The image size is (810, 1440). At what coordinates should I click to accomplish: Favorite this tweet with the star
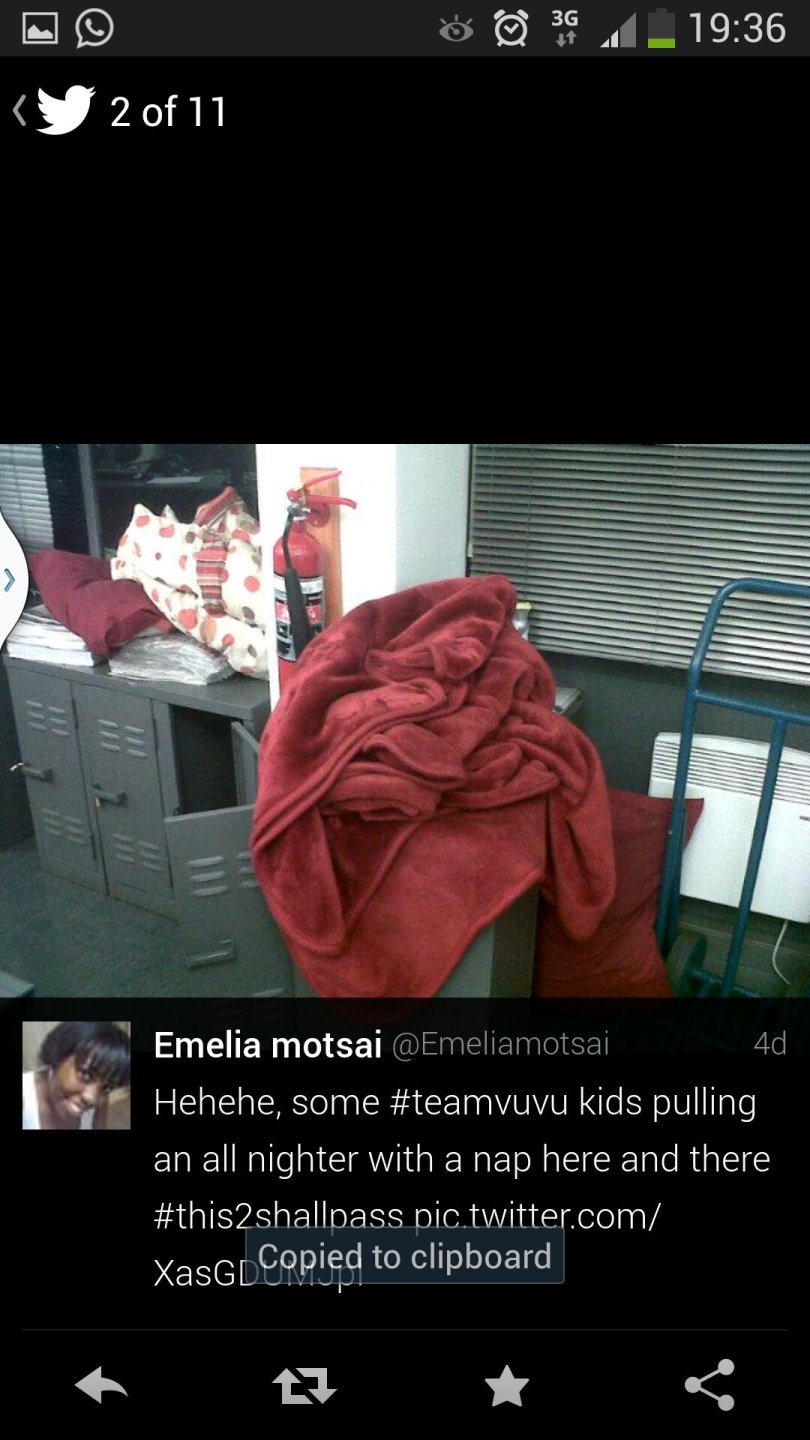click(506, 1386)
